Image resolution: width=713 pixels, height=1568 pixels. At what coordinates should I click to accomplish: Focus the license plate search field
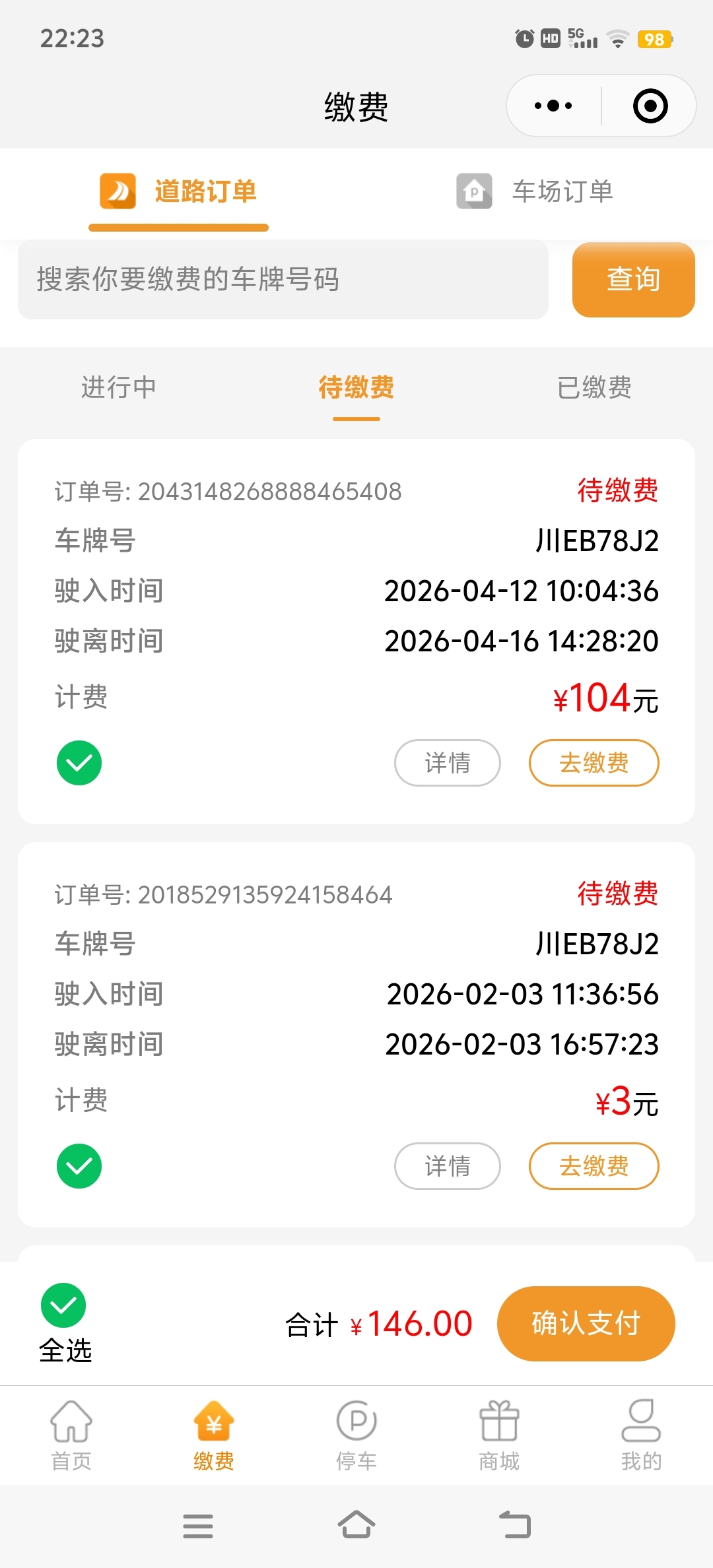(283, 279)
